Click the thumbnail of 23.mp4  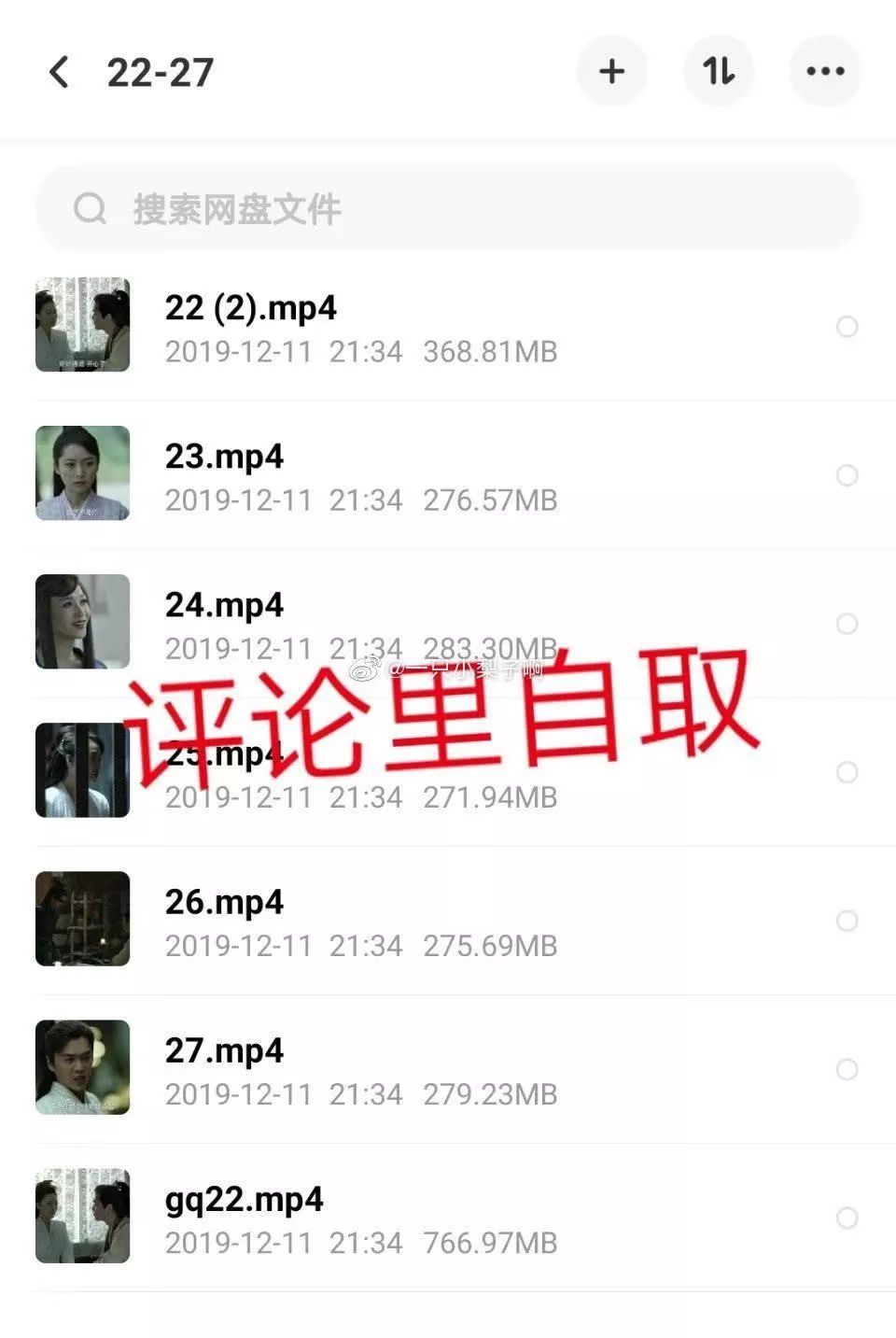(81, 473)
